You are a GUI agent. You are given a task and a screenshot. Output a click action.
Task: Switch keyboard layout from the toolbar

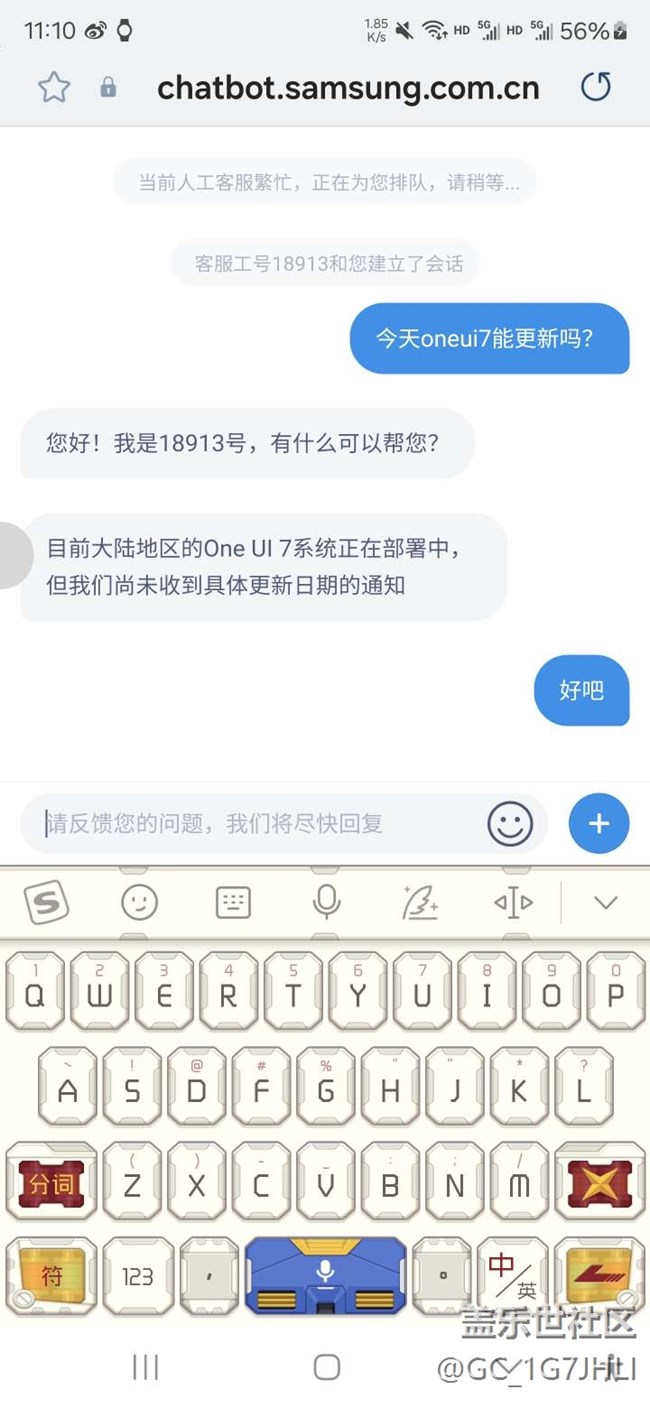233,903
